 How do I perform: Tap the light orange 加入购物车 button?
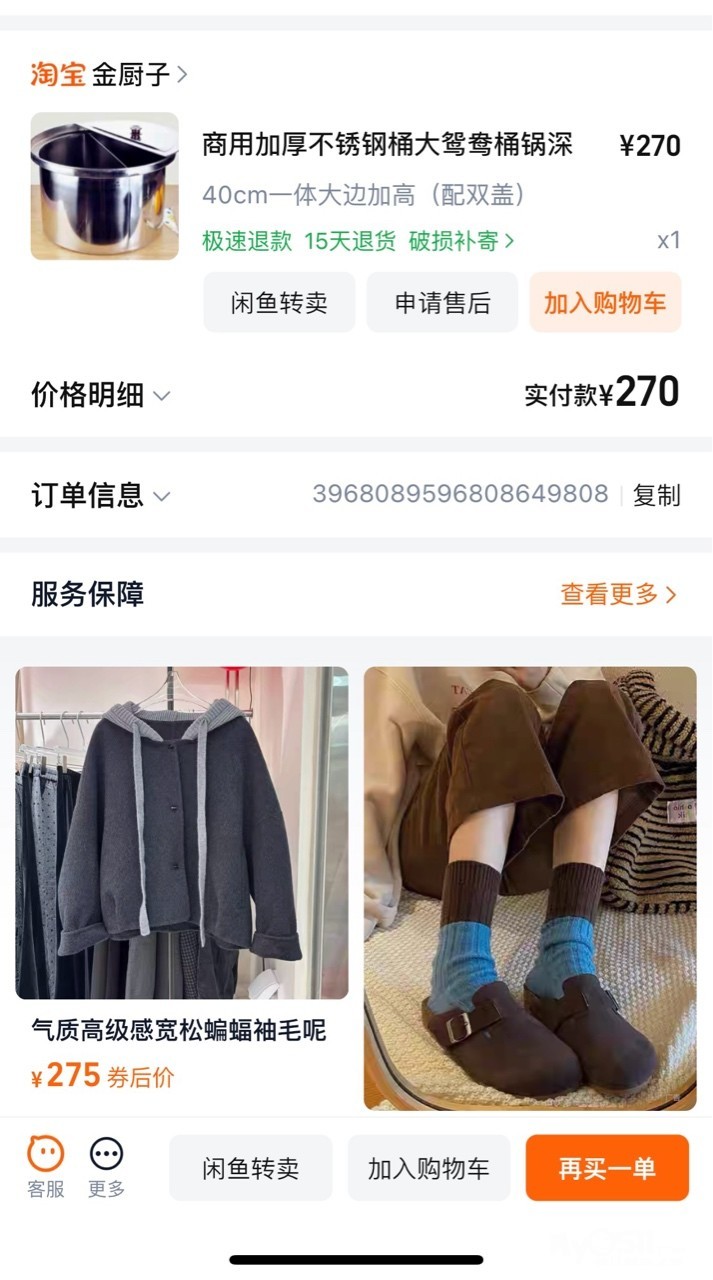[x=605, y=302]
